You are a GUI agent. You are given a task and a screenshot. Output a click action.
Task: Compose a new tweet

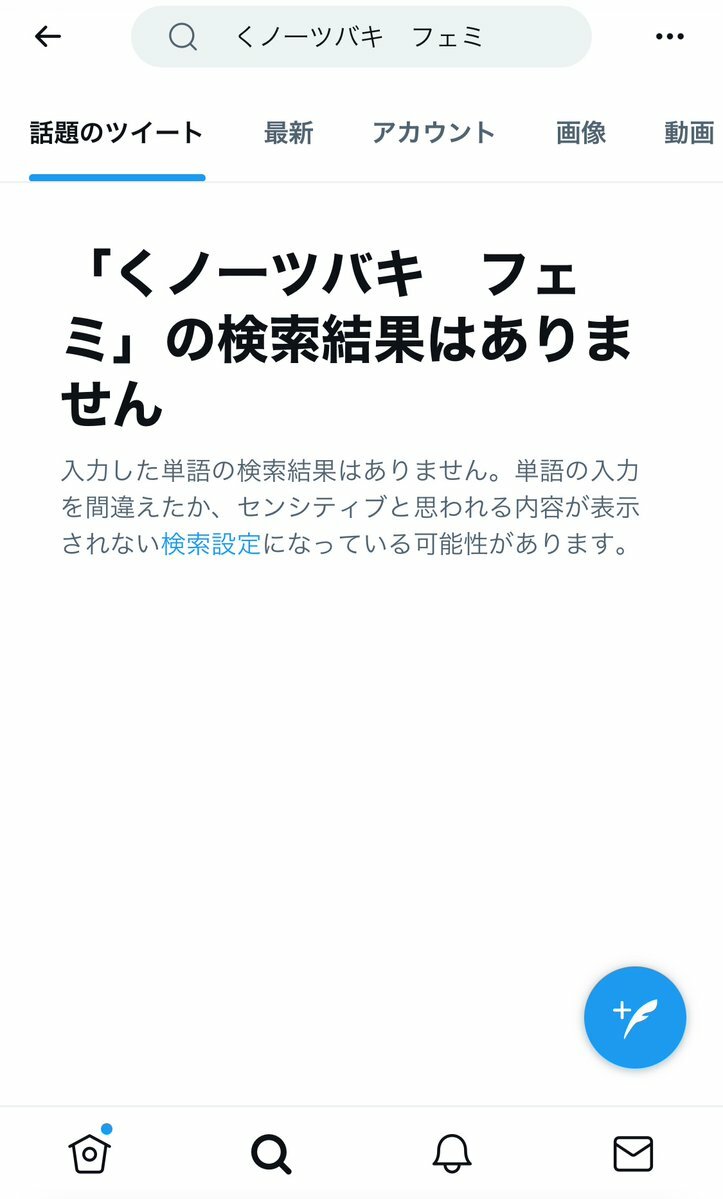point(634,1017)
